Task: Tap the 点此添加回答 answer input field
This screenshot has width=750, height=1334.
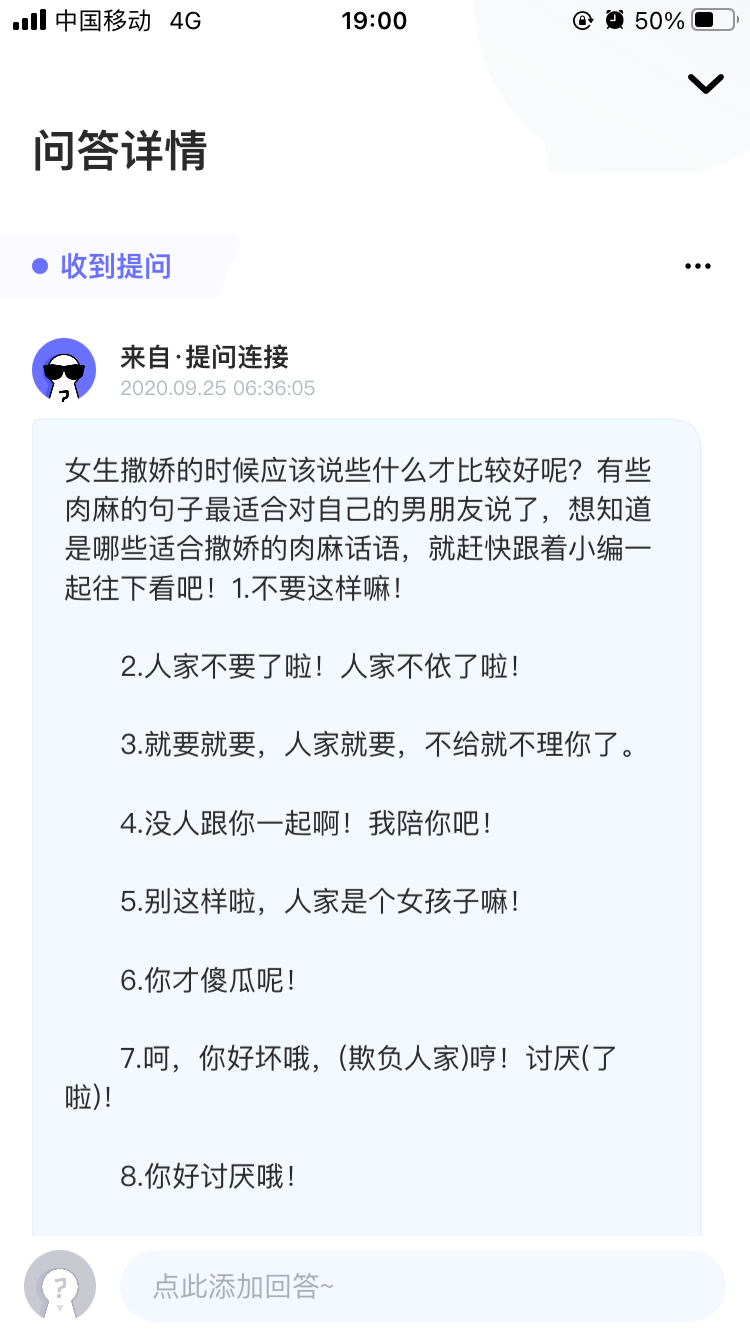Action: (x=422, y=1286)
